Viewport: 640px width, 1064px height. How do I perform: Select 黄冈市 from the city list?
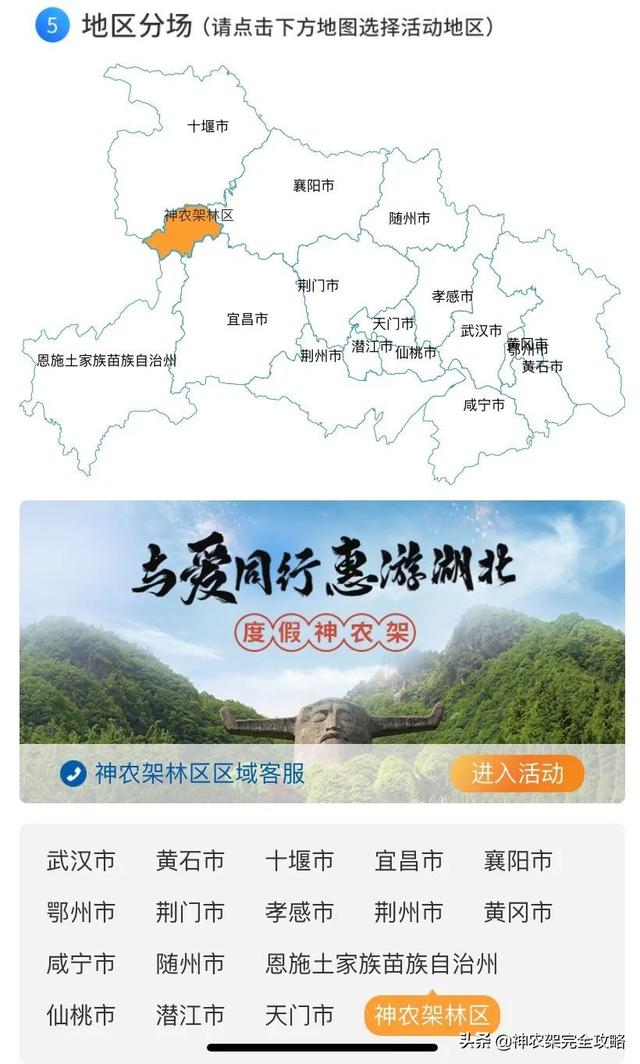click(x=518, y=912)
